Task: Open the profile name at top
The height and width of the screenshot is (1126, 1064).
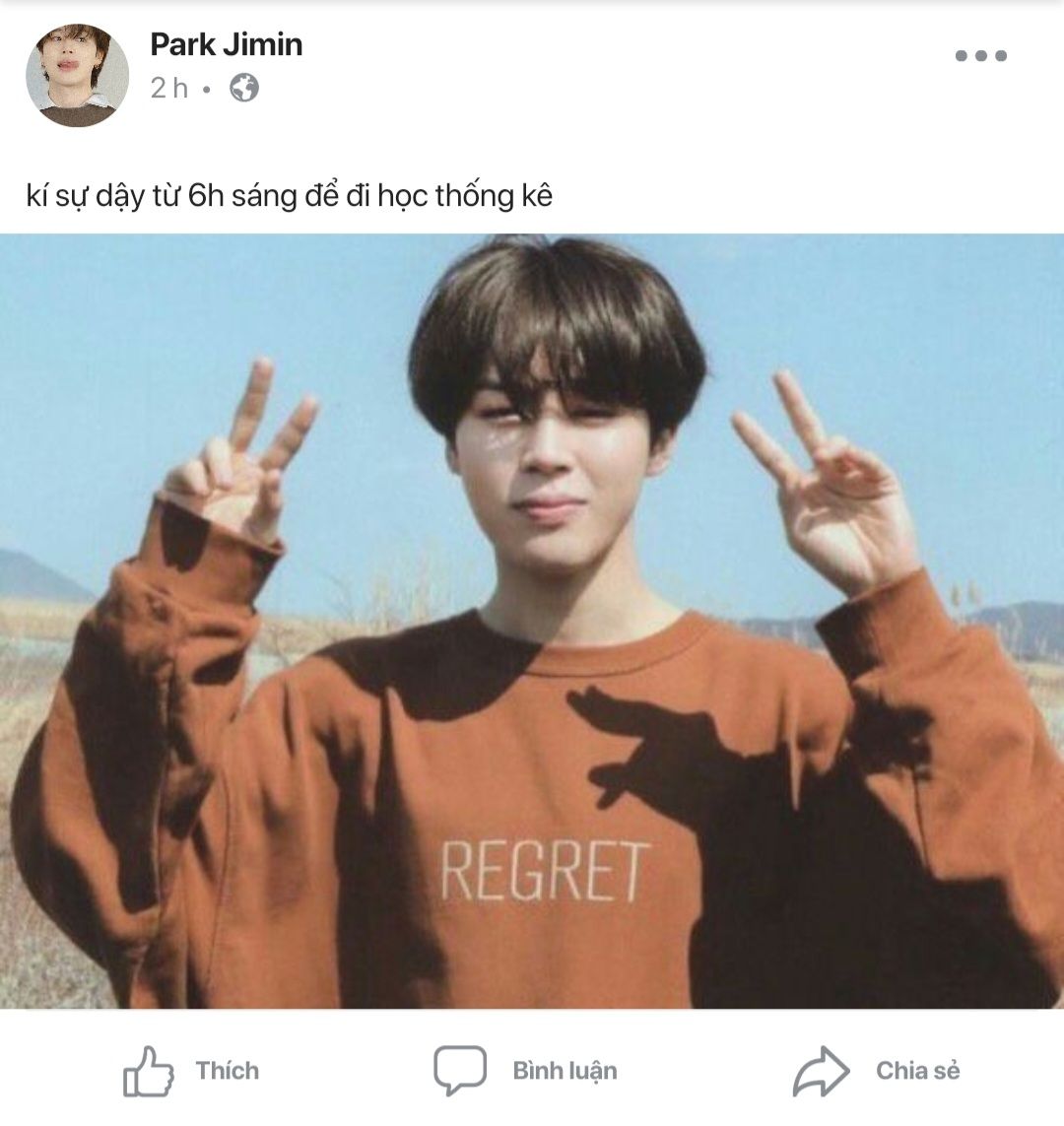Action: pyautogui.click(x=227, y=44)
